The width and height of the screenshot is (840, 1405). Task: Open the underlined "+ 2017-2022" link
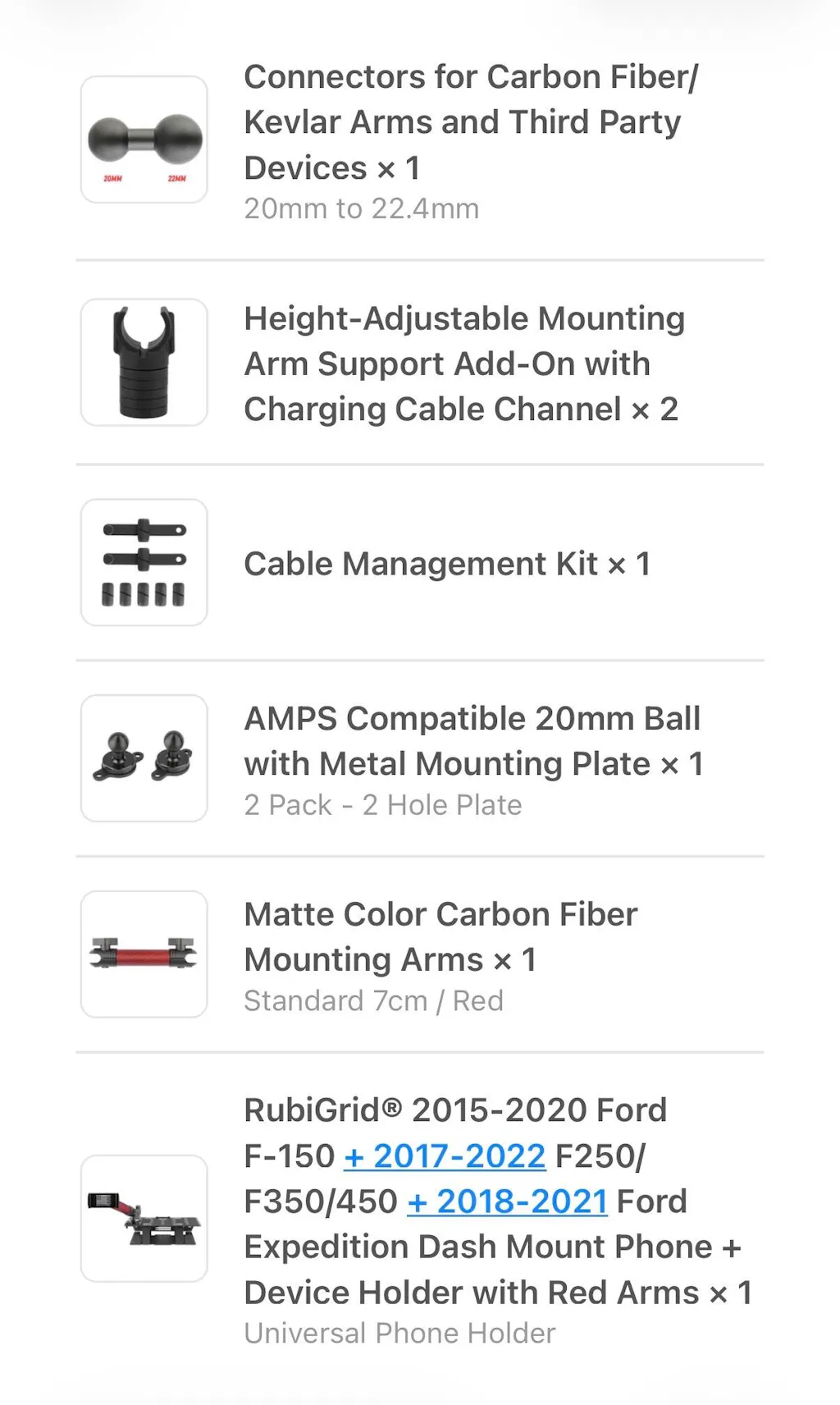(445, 1156)
